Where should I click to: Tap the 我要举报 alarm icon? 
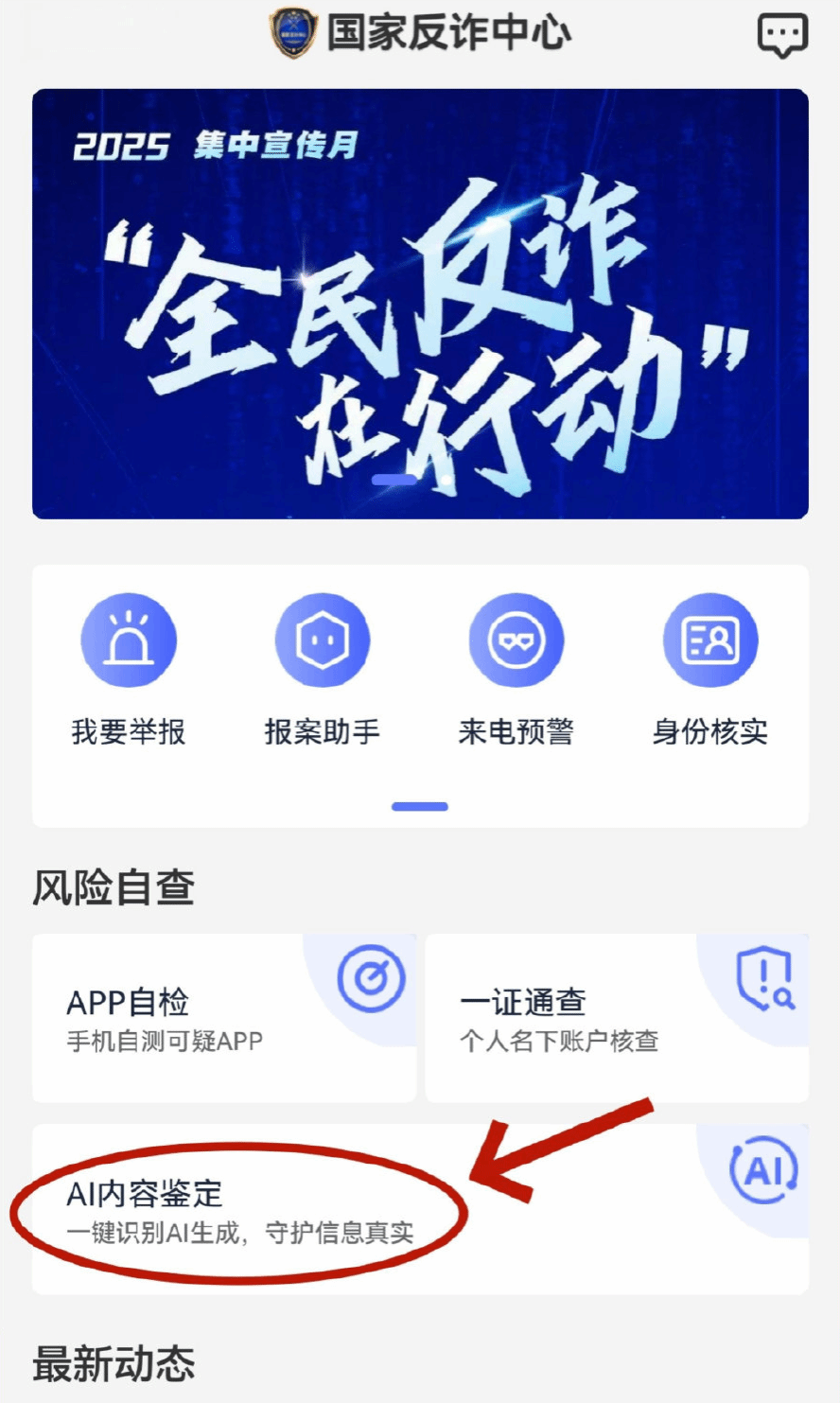pos(130,639)
